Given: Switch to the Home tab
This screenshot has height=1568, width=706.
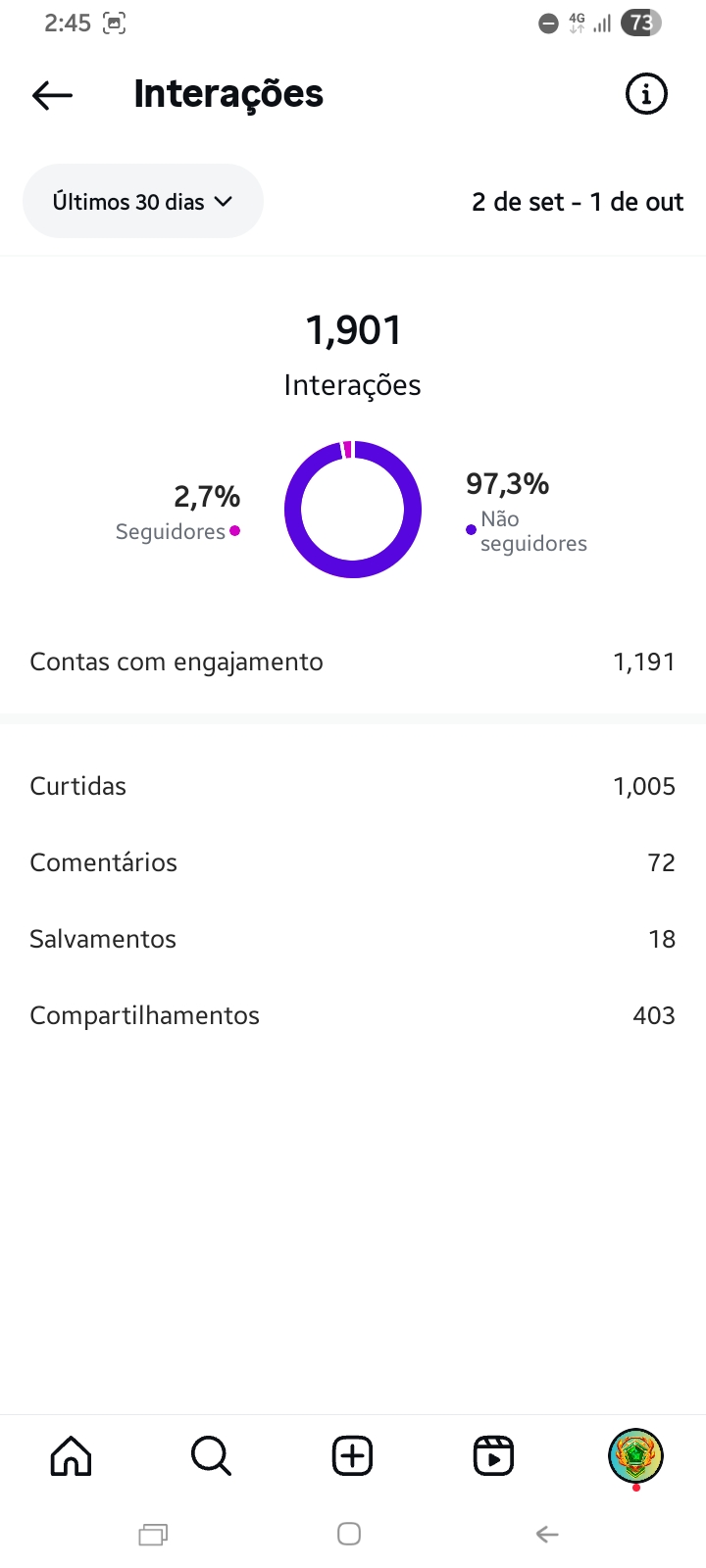Looking at the screenshot, I should 71,1456.
